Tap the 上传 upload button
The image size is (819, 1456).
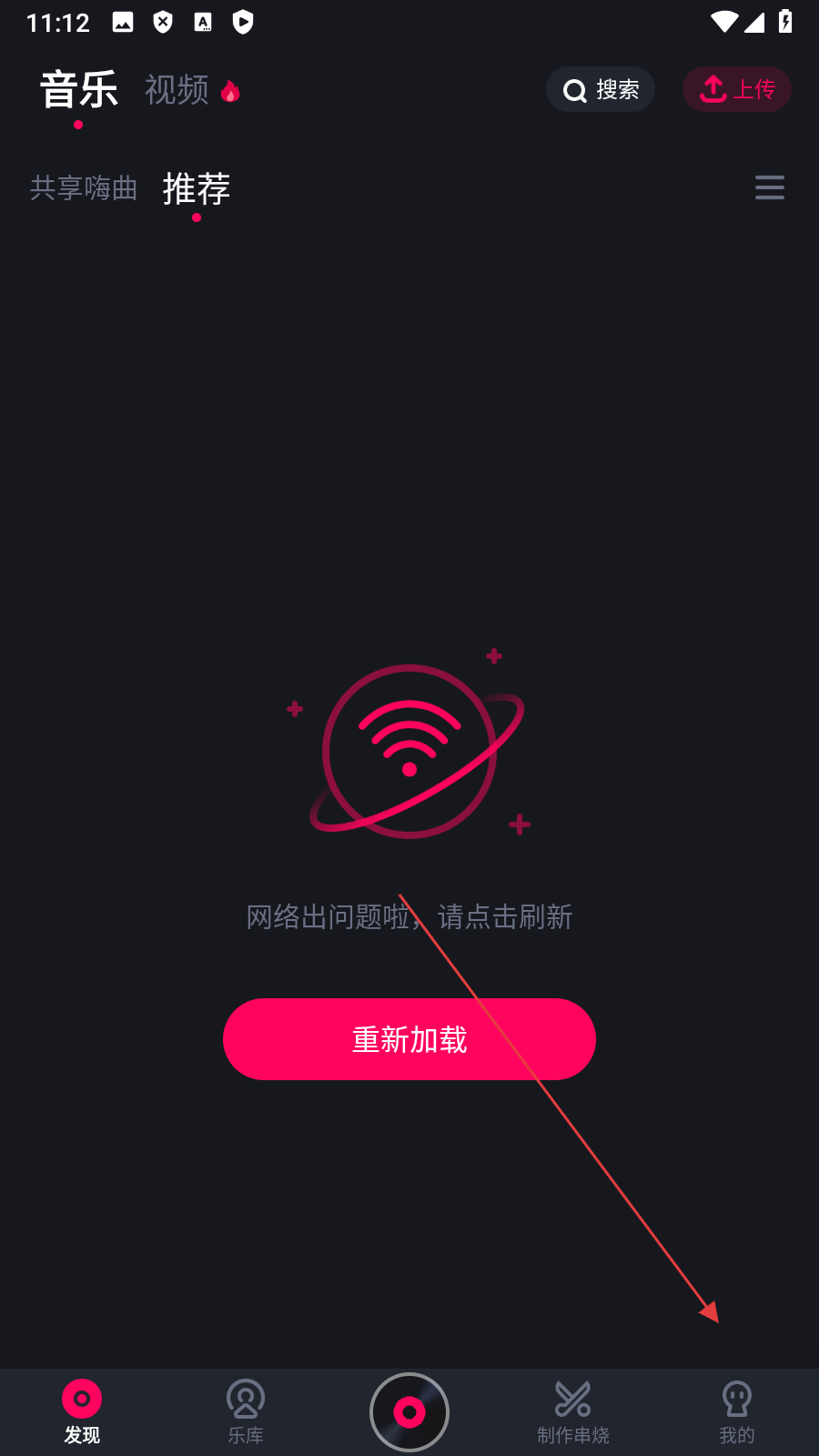pos(737,90)
